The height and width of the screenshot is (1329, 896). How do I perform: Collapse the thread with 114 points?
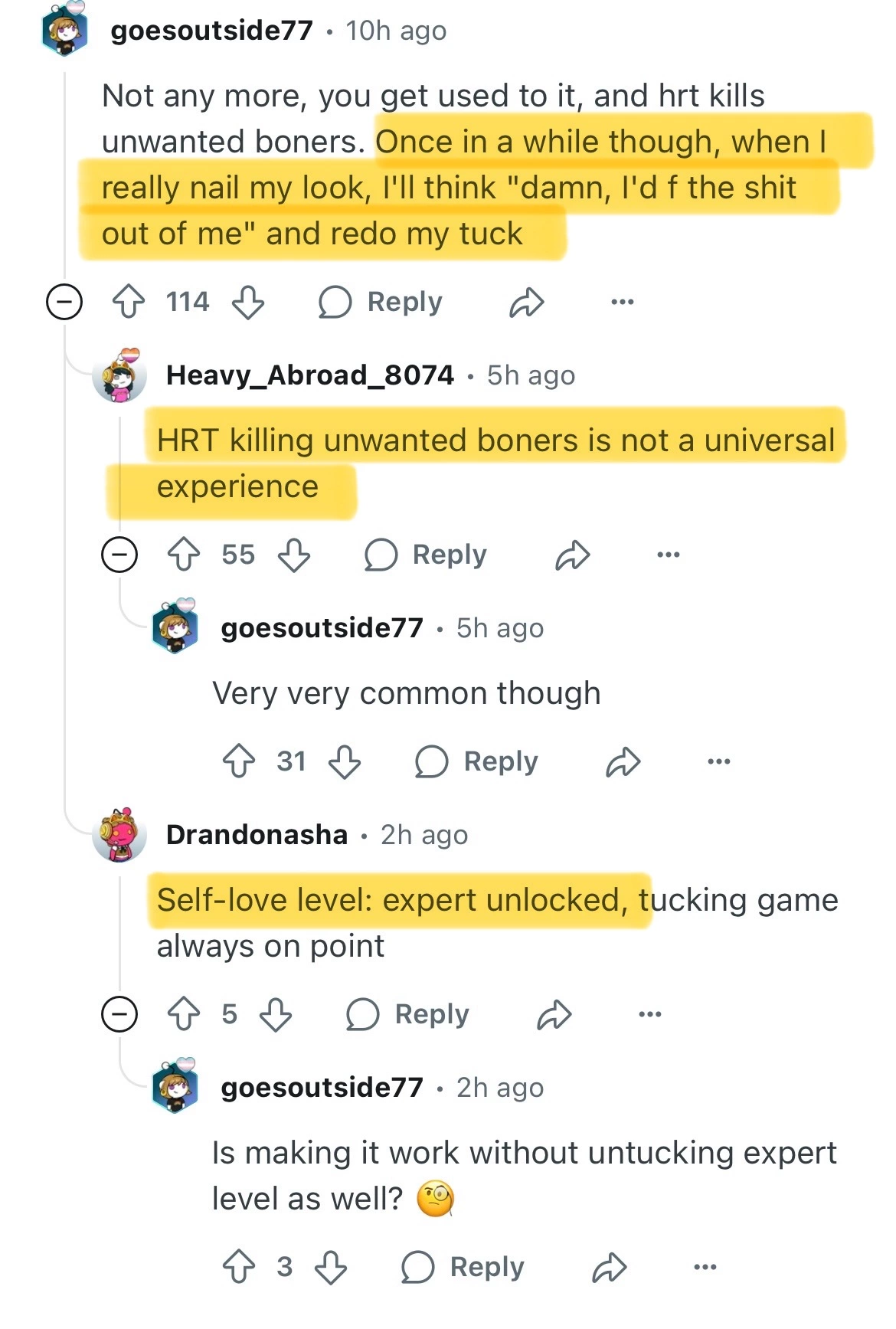pos(64,302)
